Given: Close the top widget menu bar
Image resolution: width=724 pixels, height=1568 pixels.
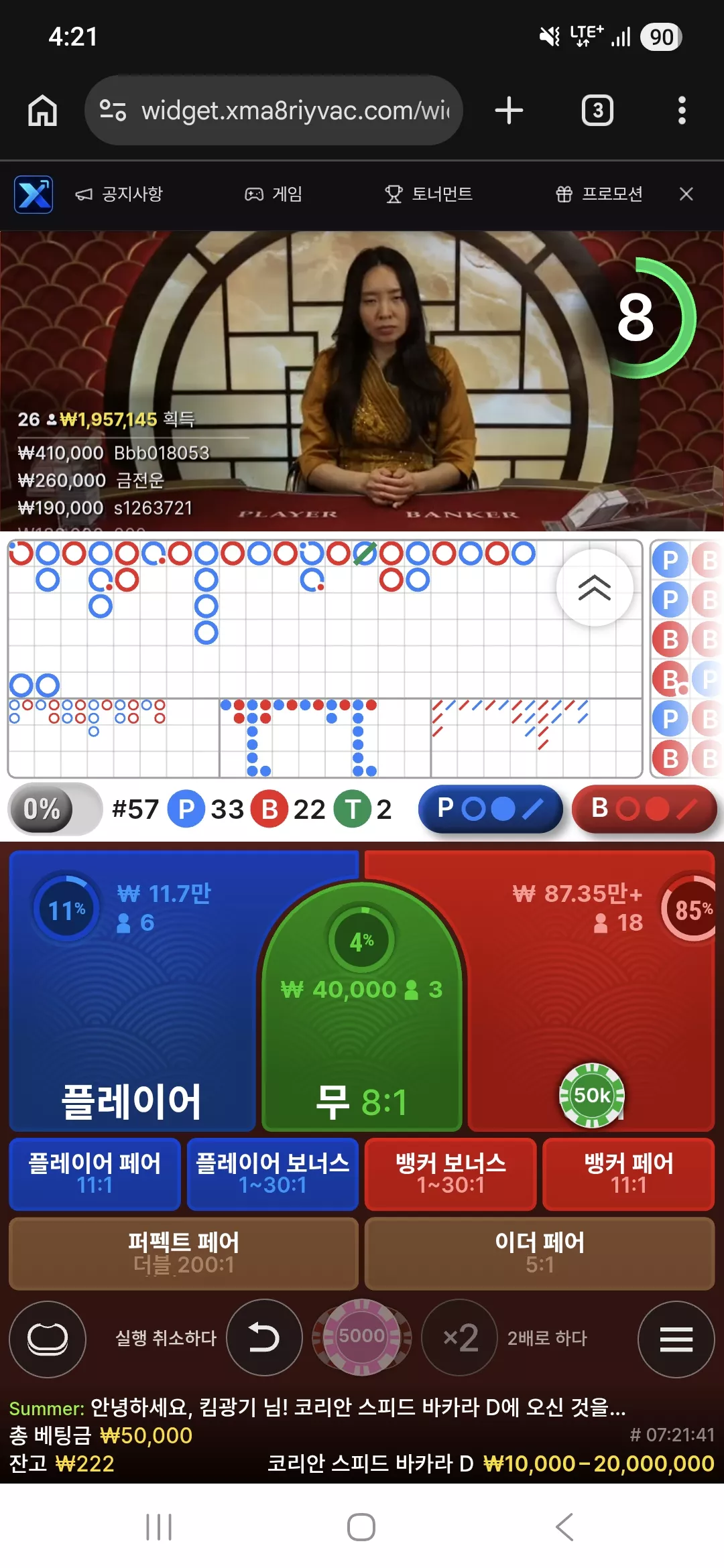Looking at the screenshot, I should click(x=686, y=194).
